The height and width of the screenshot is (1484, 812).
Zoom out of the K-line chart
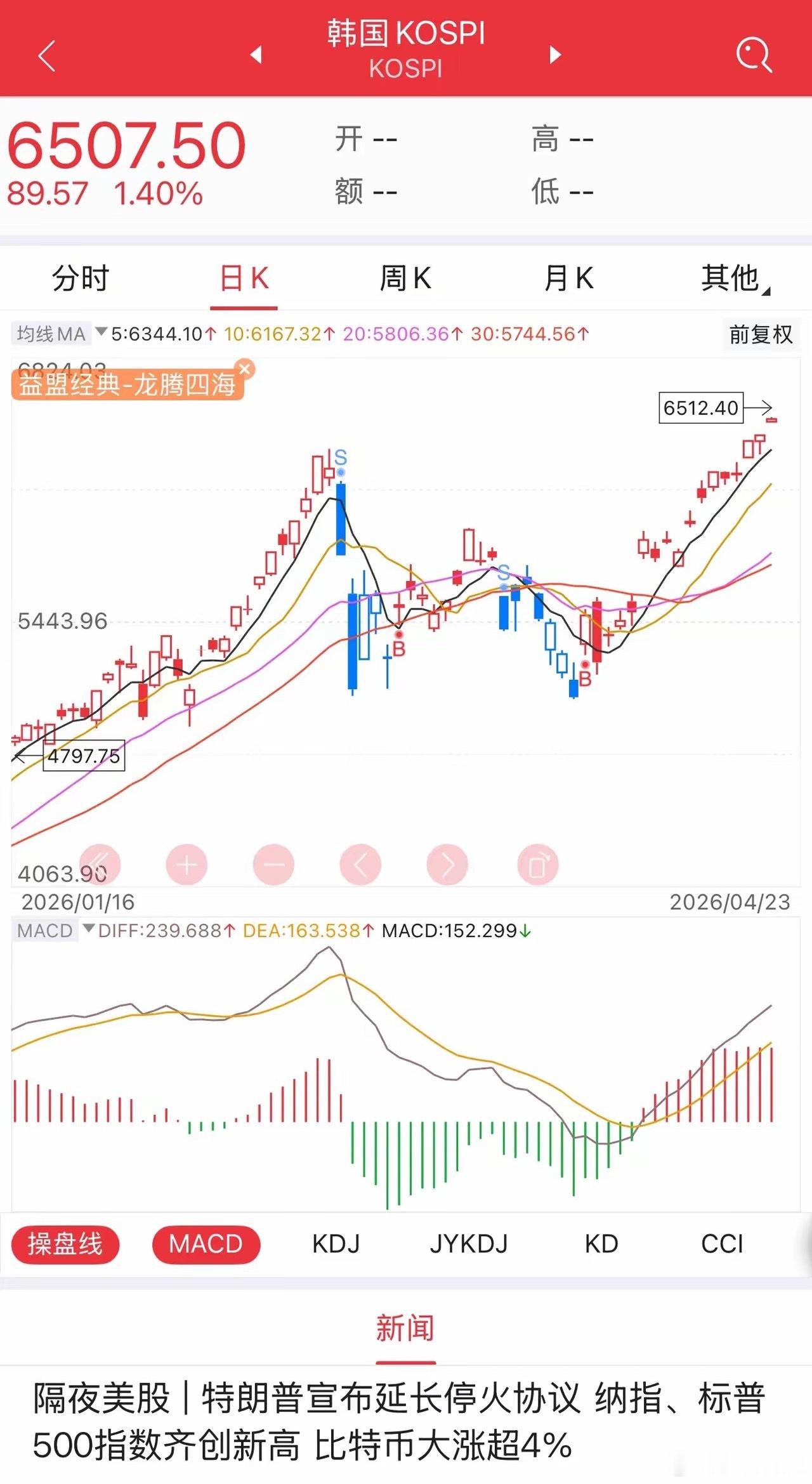click(x=274, y=863)
